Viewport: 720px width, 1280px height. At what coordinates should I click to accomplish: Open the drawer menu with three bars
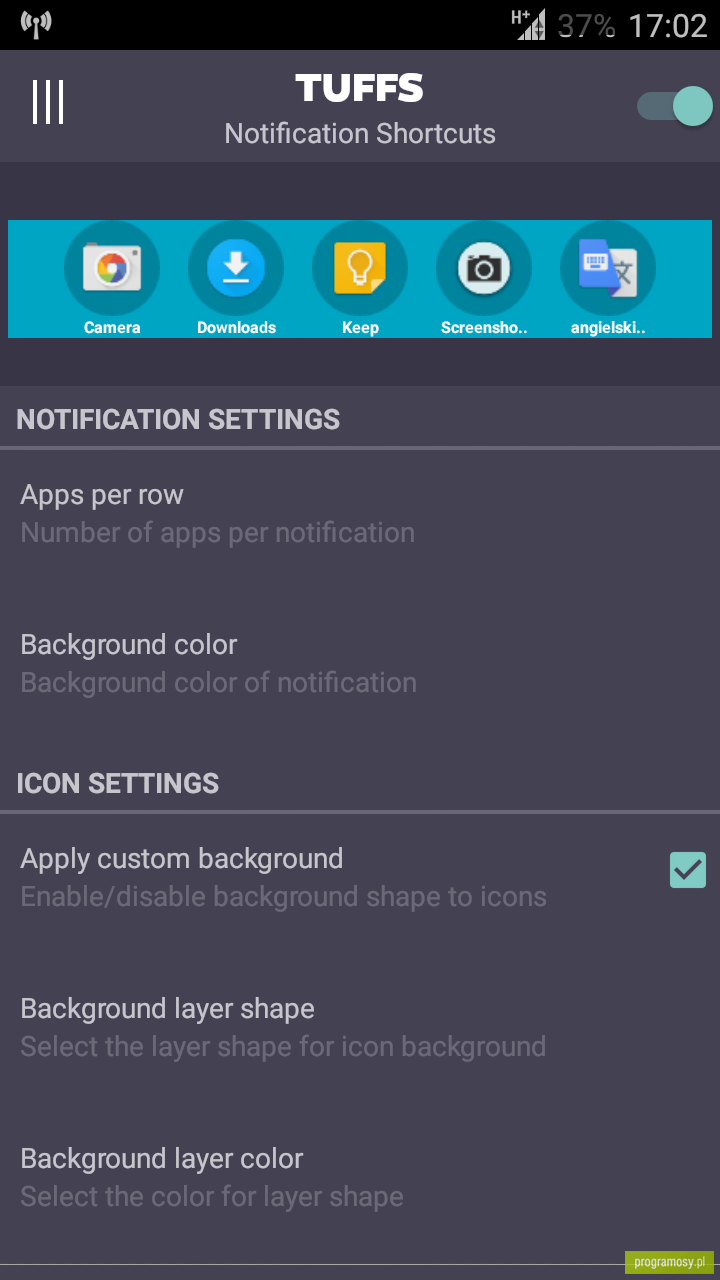pos(48,102)
